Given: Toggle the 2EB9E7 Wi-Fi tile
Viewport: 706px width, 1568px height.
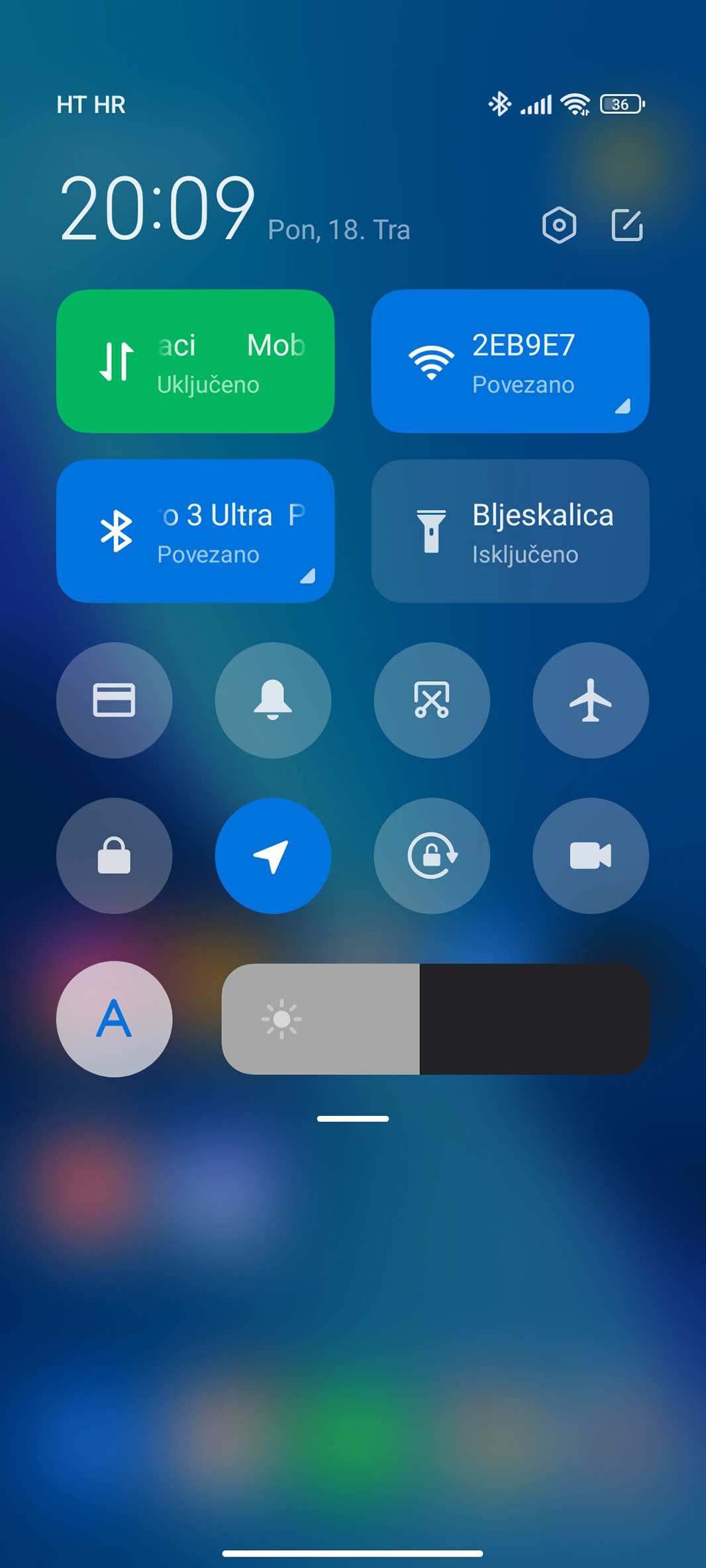Looking at the screenshot, I should pyautogui.click(x=510, y=361).
